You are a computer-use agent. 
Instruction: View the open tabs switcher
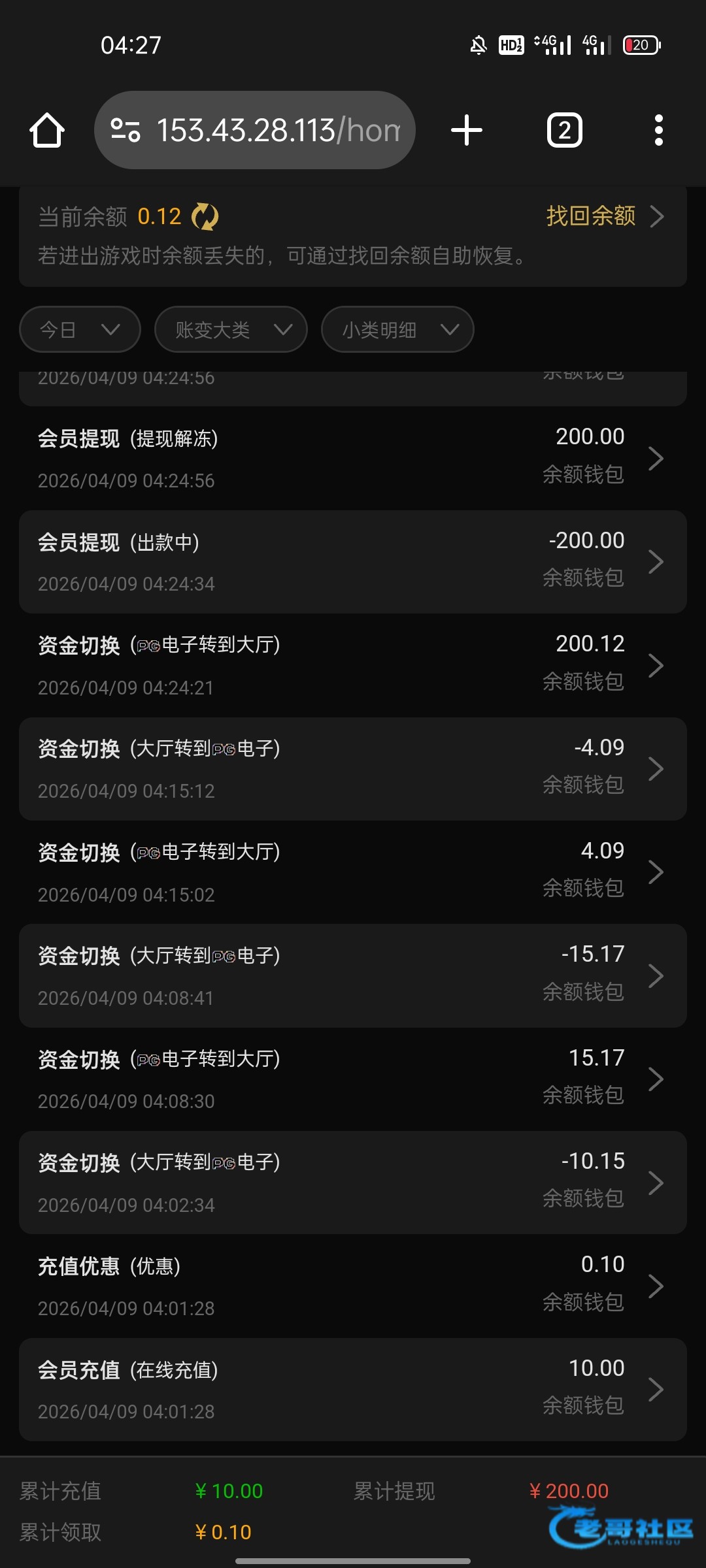(x=565, y=130)
